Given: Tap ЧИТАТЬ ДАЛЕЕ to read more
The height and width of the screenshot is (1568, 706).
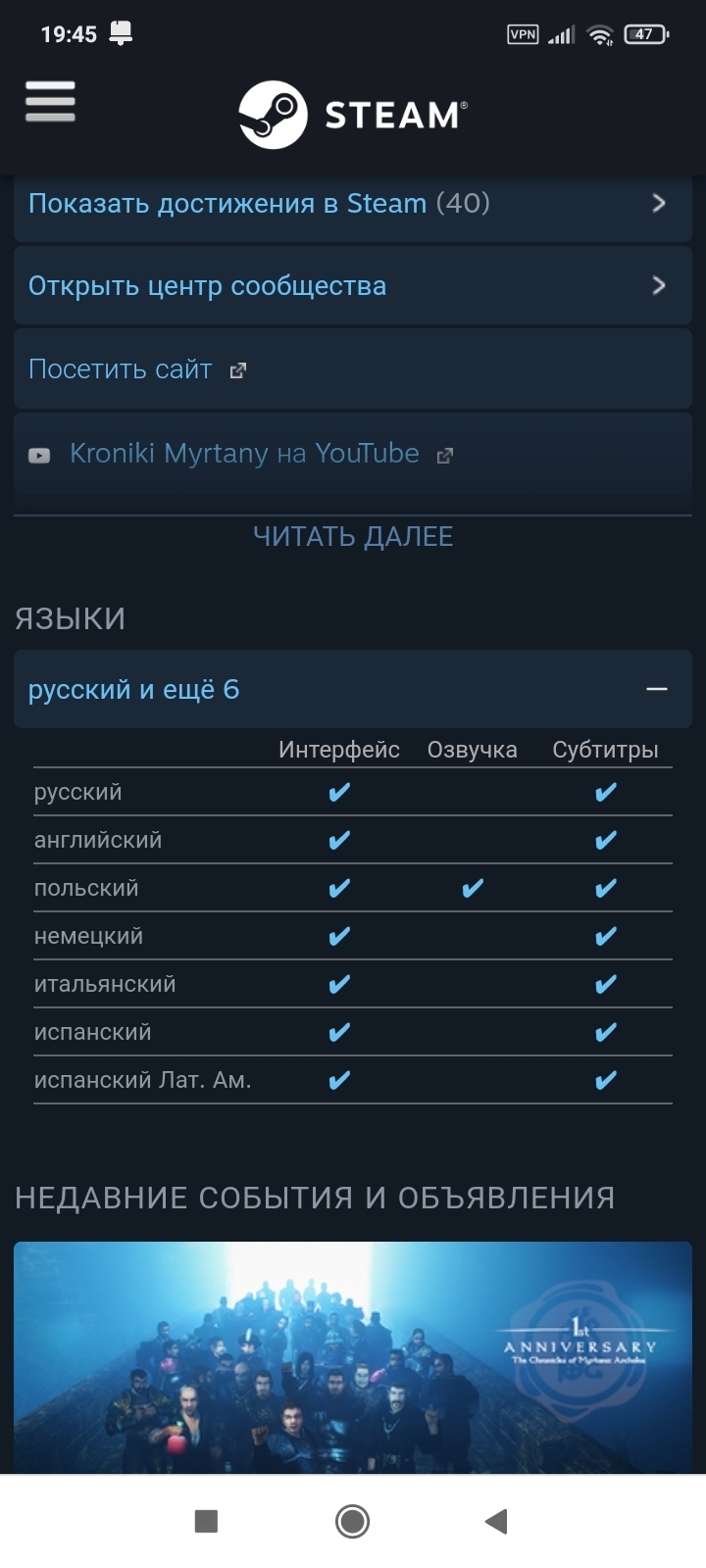Looking at the screenshot, I should [x=353, y=536].
